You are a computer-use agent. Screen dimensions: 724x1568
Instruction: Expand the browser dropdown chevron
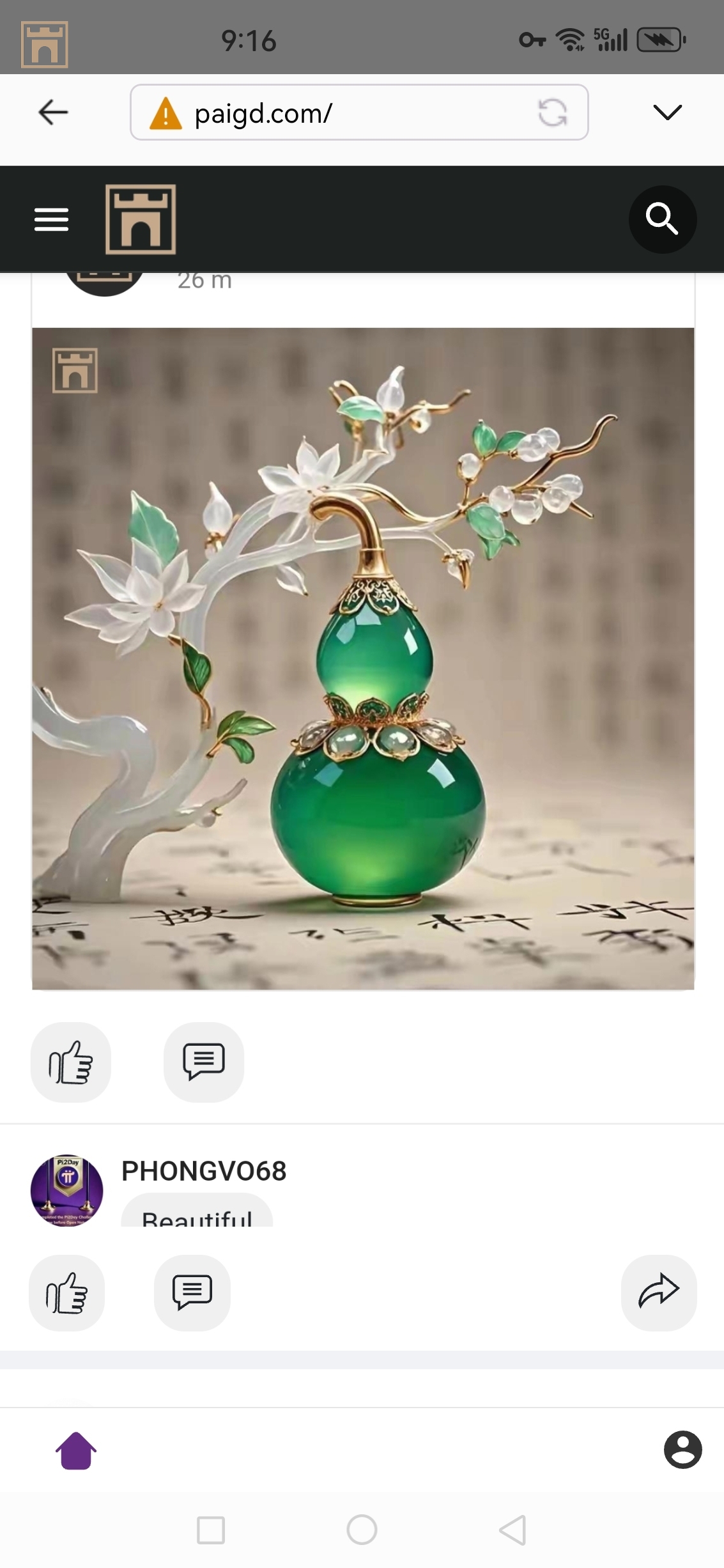(668, 113)
